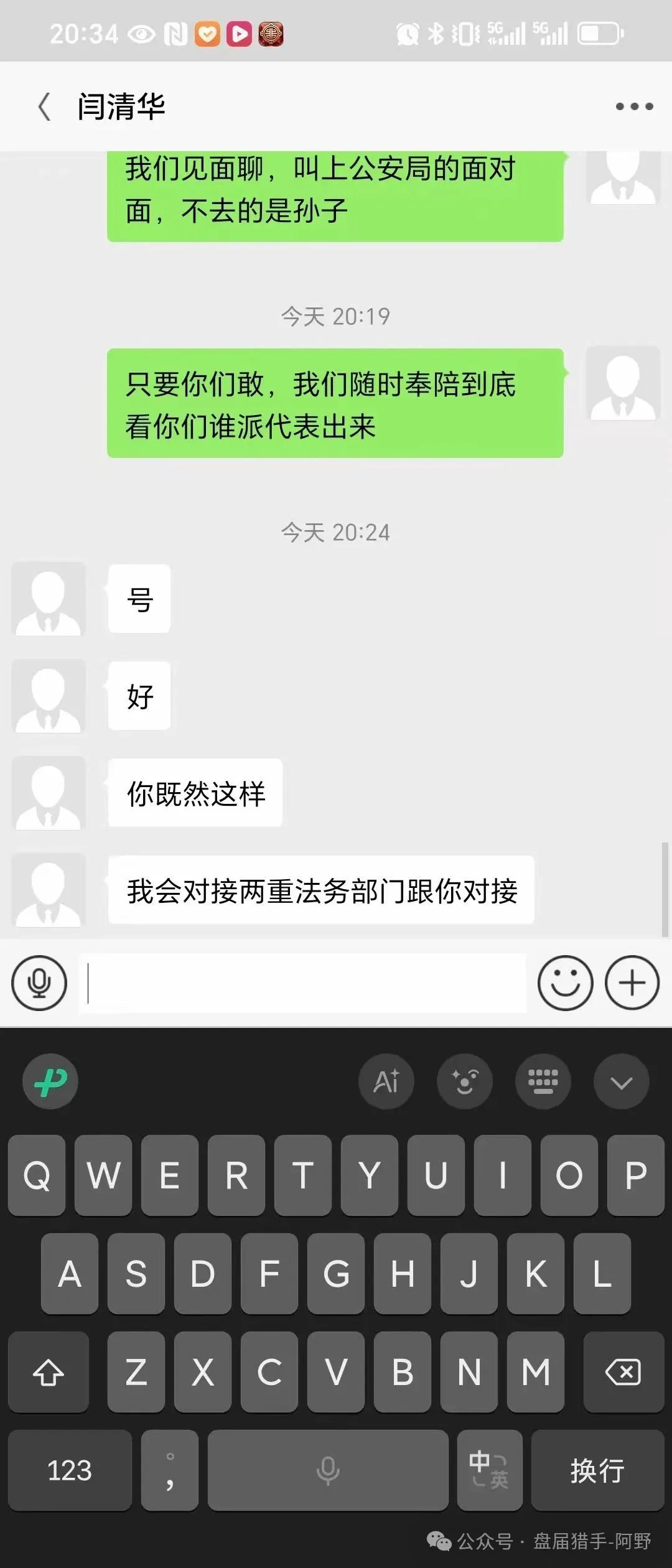Open the keyboard's AI assistant

click(386, 1081)
